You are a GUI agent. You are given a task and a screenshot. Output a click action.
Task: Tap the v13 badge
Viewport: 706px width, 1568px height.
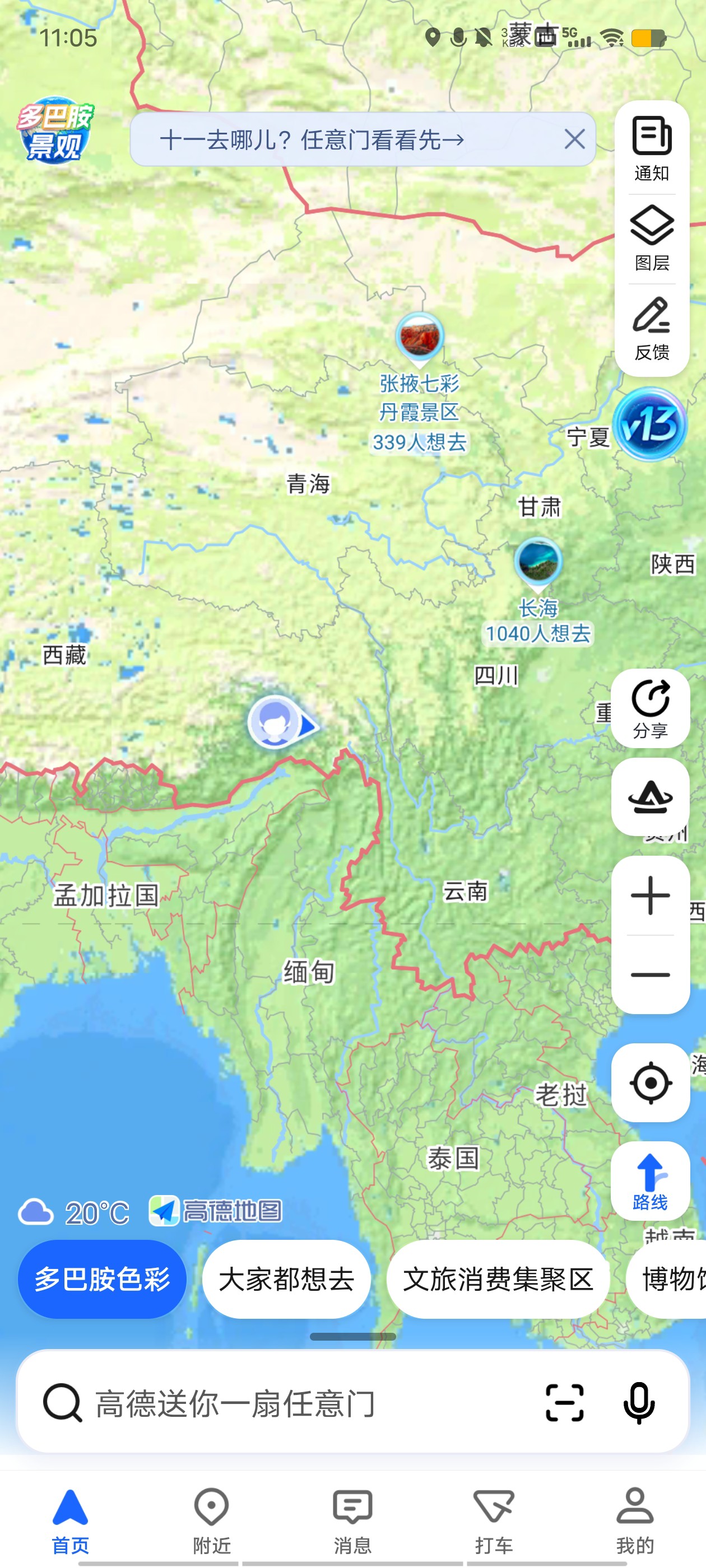(649, 424)
